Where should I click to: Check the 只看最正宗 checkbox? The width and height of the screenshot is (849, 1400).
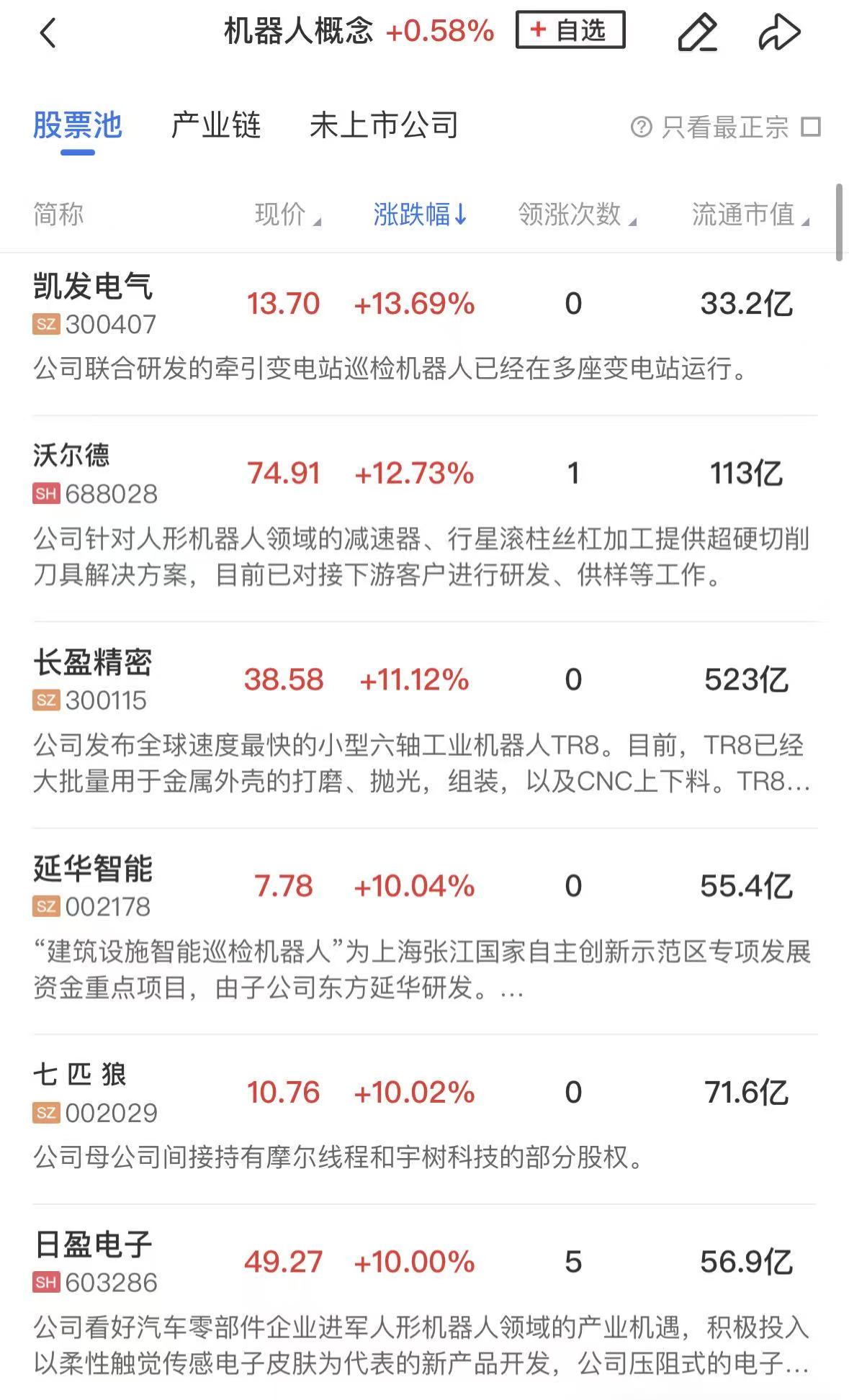coord(811,127)
